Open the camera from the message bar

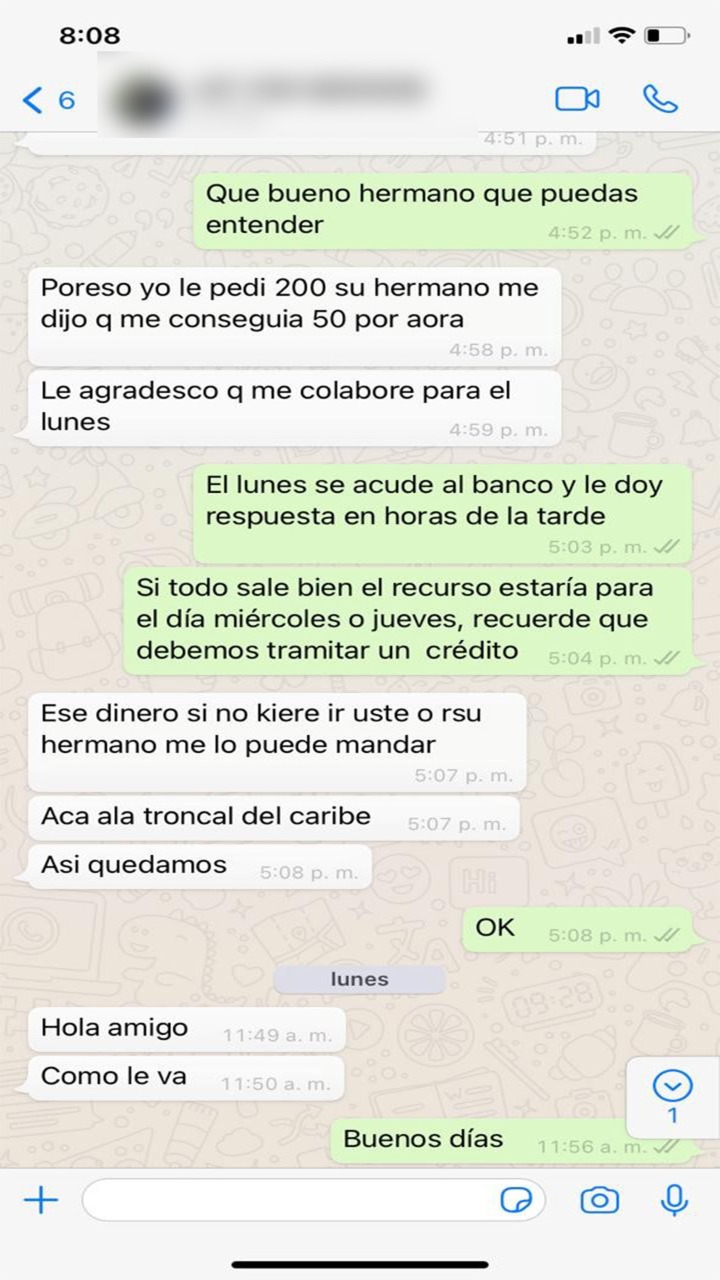coord(601,1199)
